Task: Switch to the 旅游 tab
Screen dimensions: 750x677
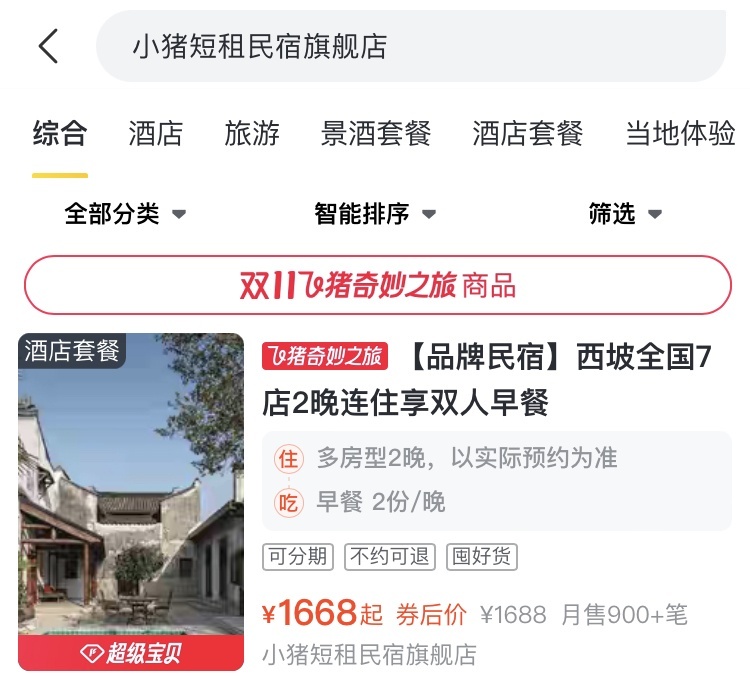Action: click(251, 134)
